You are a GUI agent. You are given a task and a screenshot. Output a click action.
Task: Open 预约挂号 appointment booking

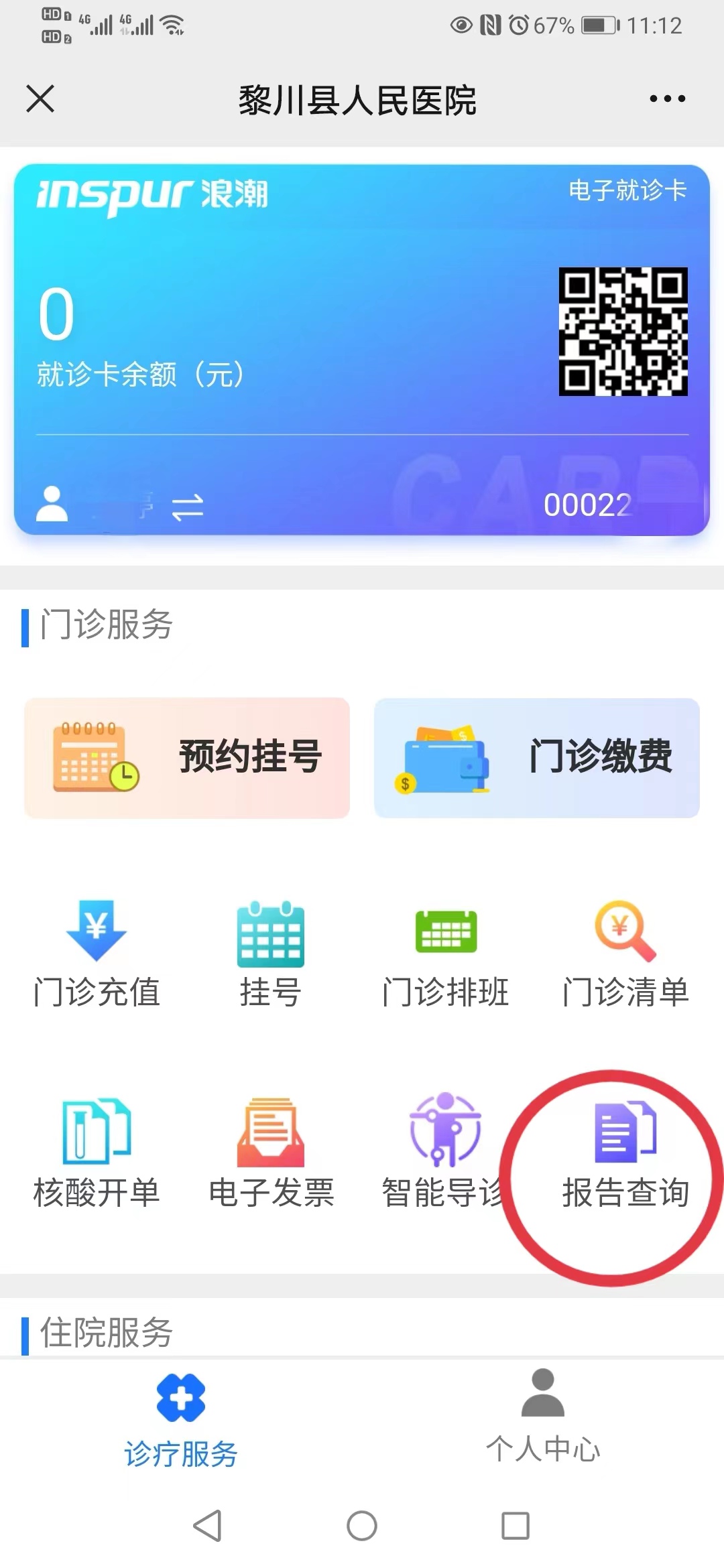(x=187, y=758)
